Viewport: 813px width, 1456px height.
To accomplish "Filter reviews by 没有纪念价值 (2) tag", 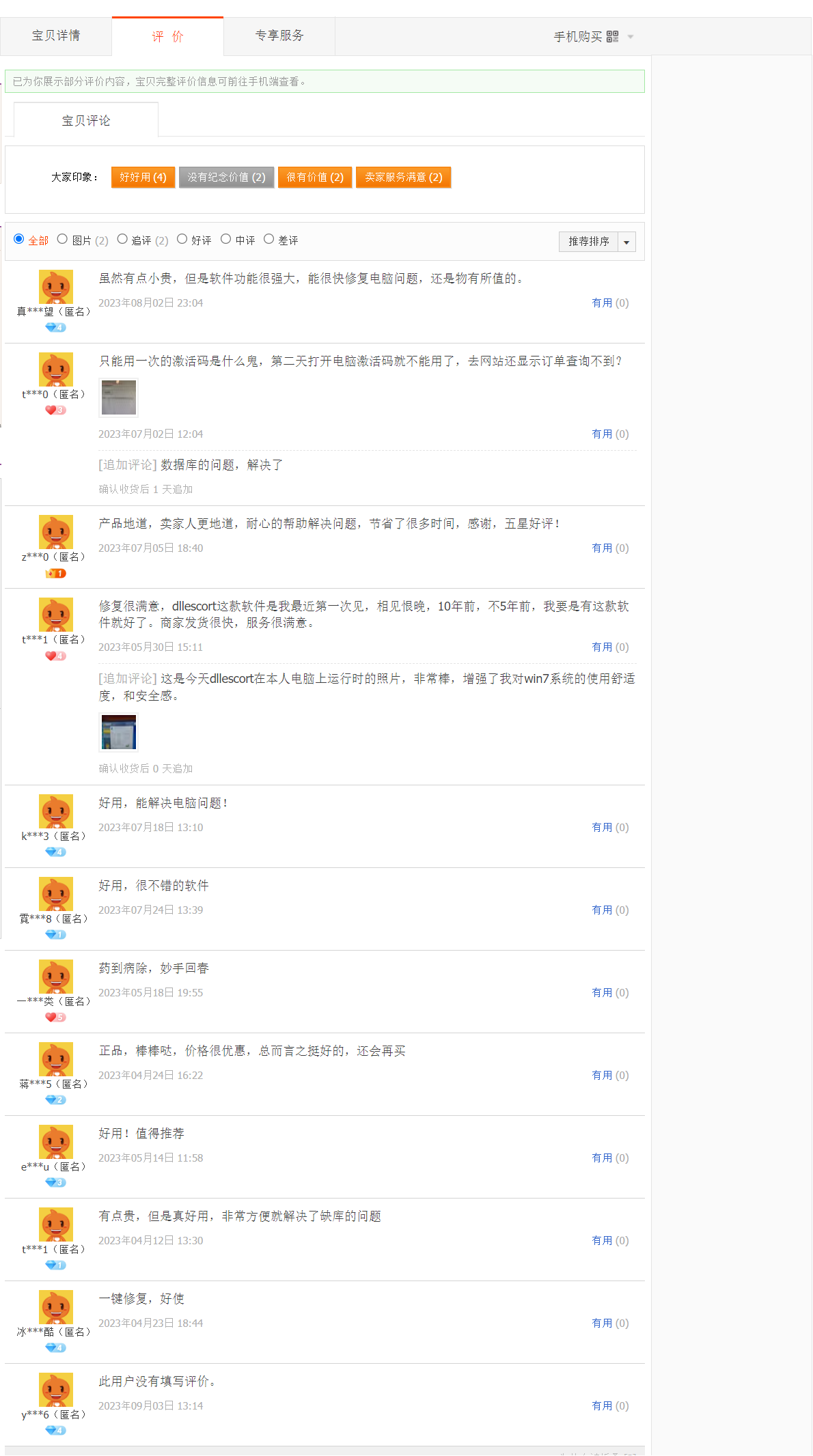I will coord(226,177).
